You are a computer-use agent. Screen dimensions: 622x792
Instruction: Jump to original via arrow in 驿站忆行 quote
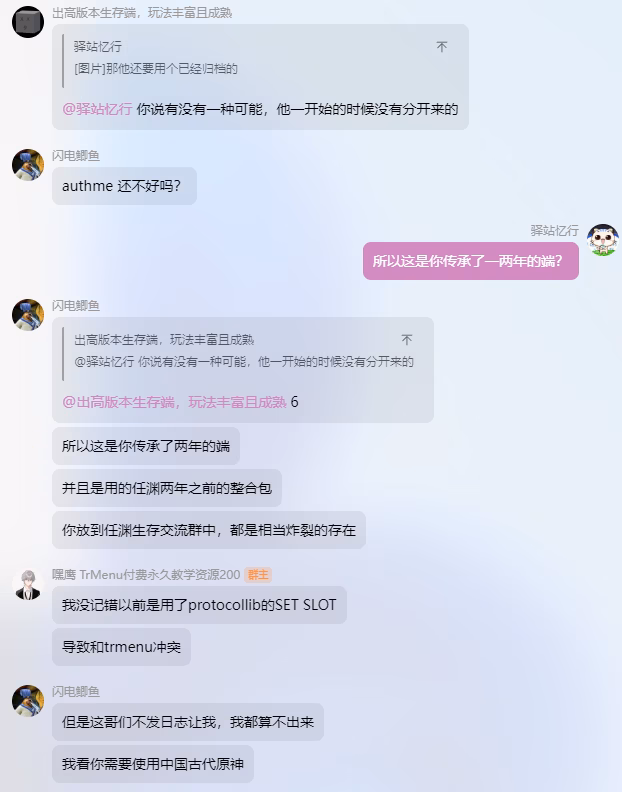coord(442,47)
